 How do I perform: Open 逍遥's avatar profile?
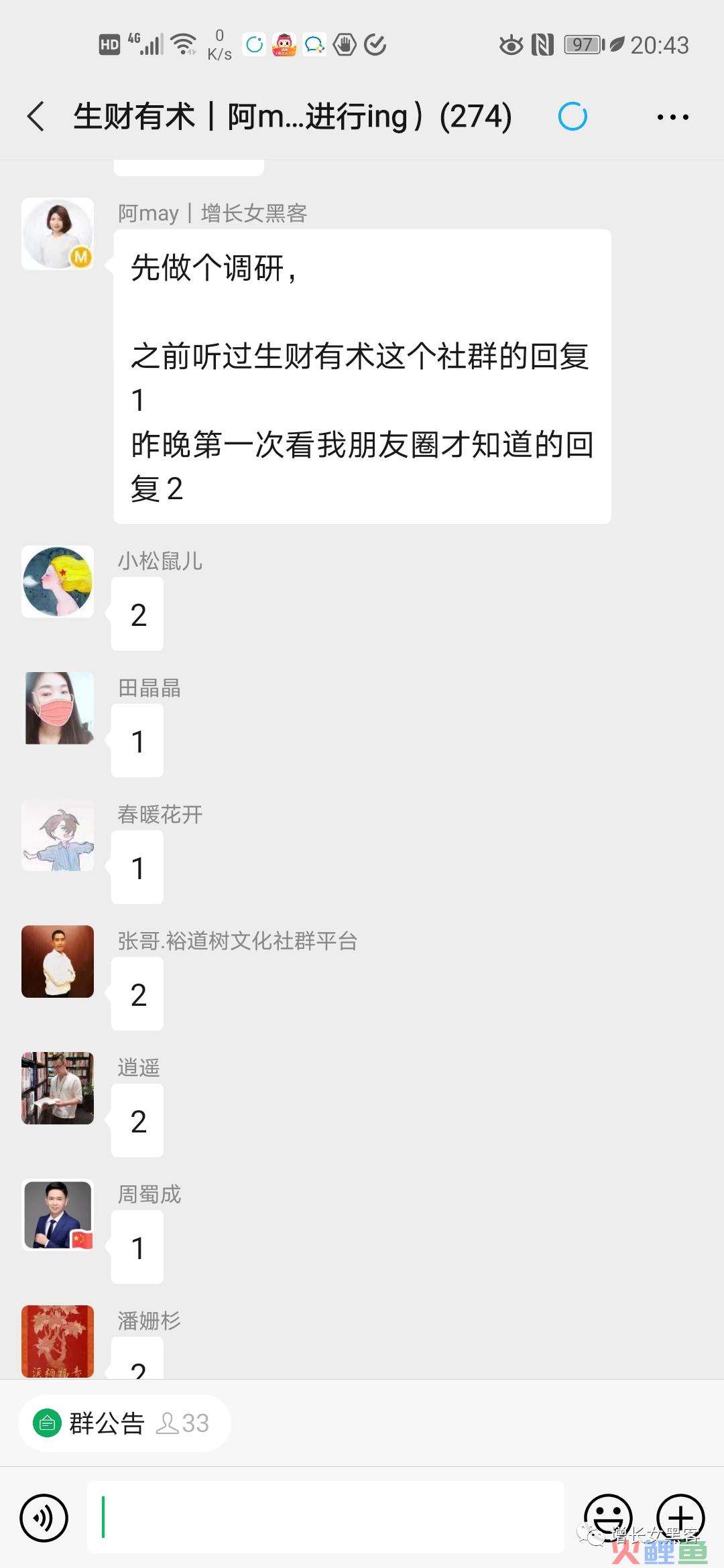[x=58, y=1088]
